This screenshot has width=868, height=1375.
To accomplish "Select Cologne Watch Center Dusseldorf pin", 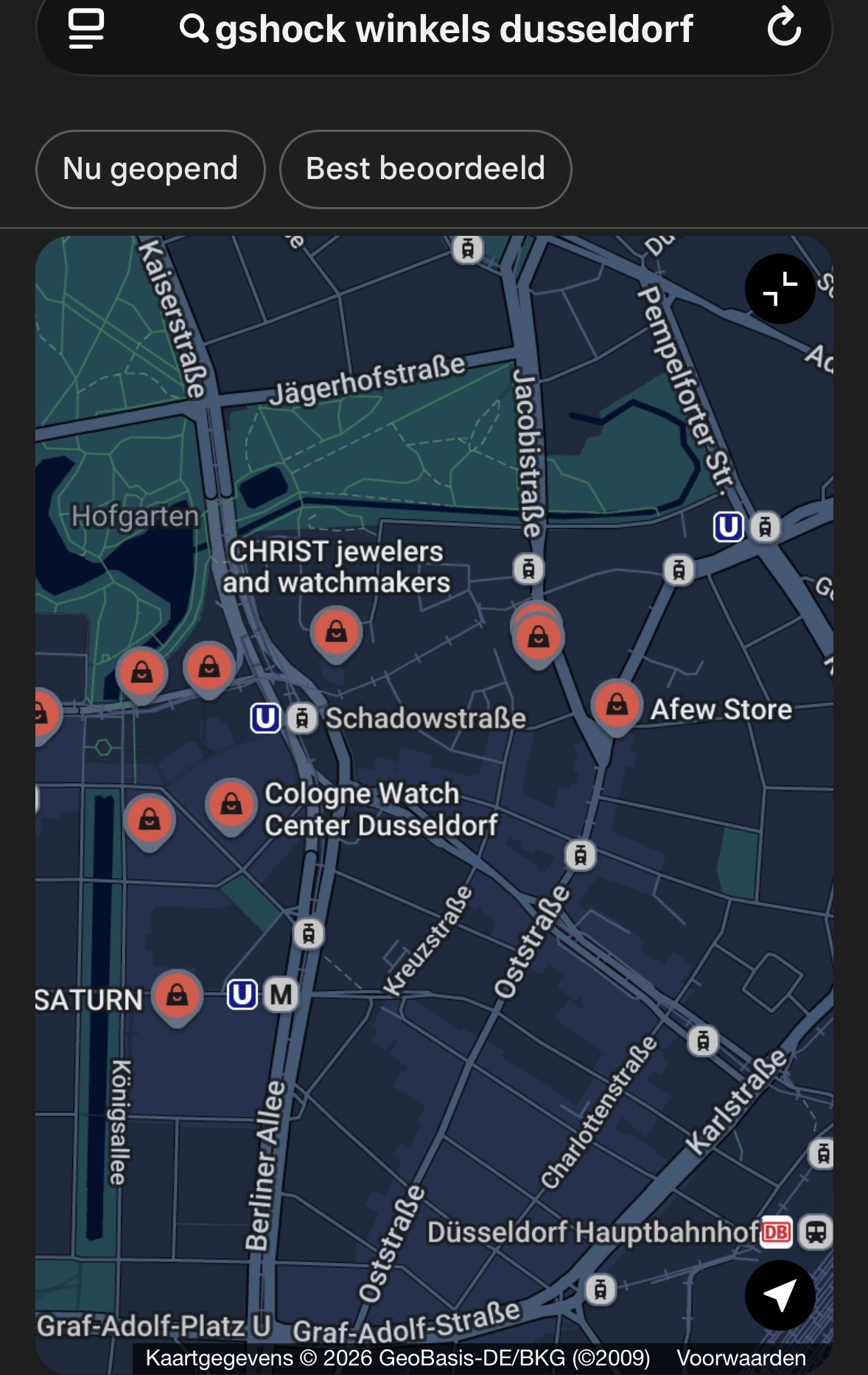I will tap(231, 804).
